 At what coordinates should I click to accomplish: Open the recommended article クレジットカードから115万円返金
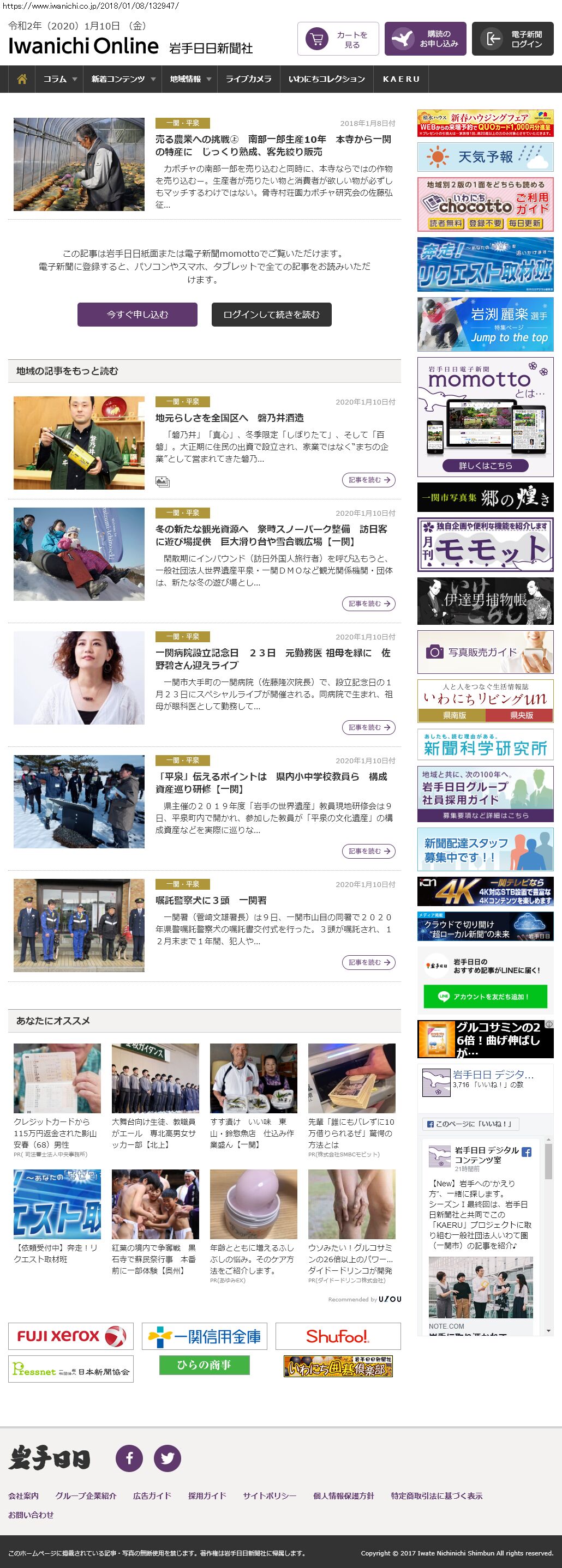click(55, 1133)
